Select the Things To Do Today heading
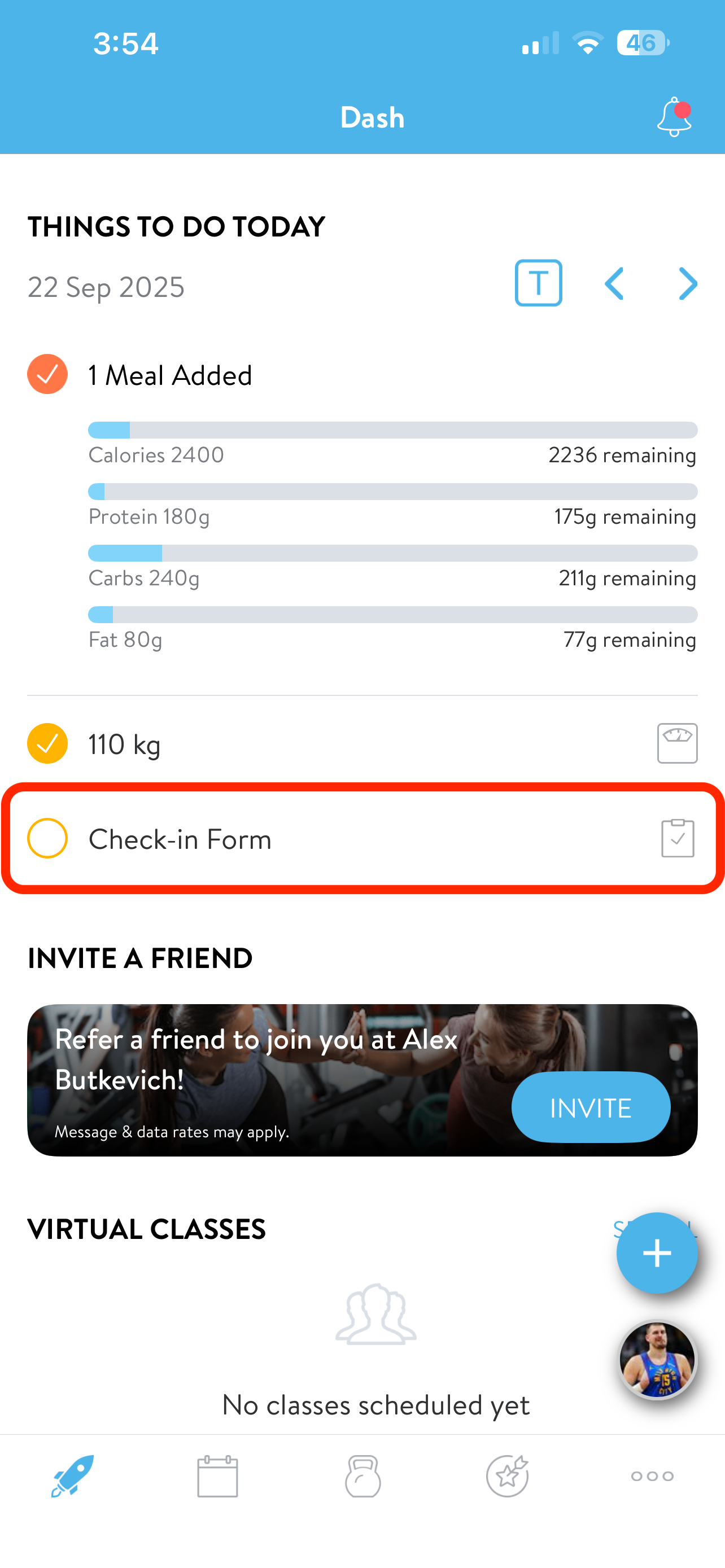 click(176, 226)
